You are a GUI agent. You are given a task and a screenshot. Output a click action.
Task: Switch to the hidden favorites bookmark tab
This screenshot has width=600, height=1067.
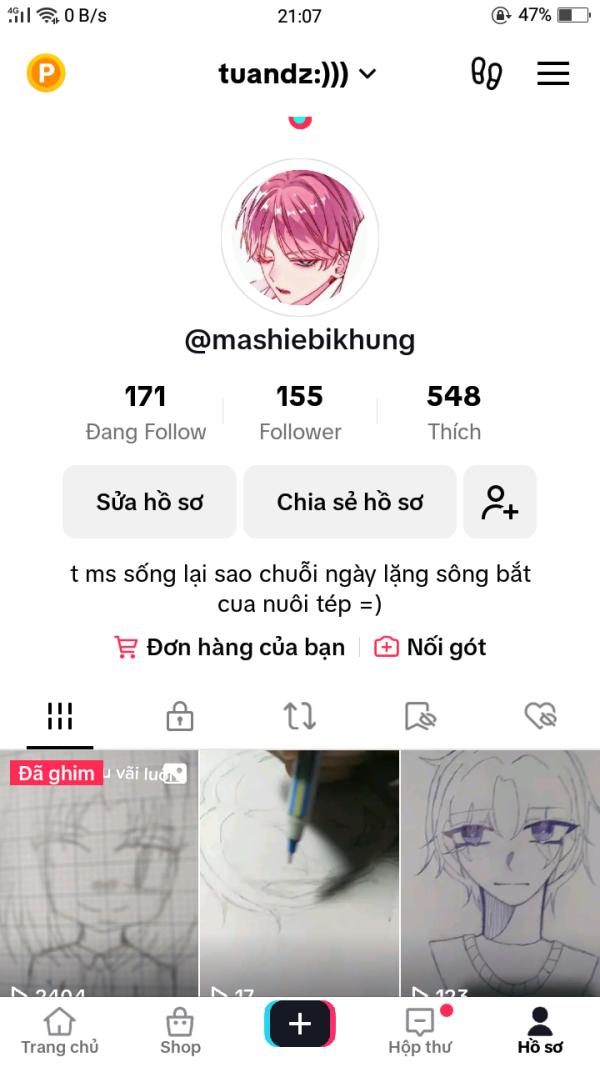coord(420,716)
